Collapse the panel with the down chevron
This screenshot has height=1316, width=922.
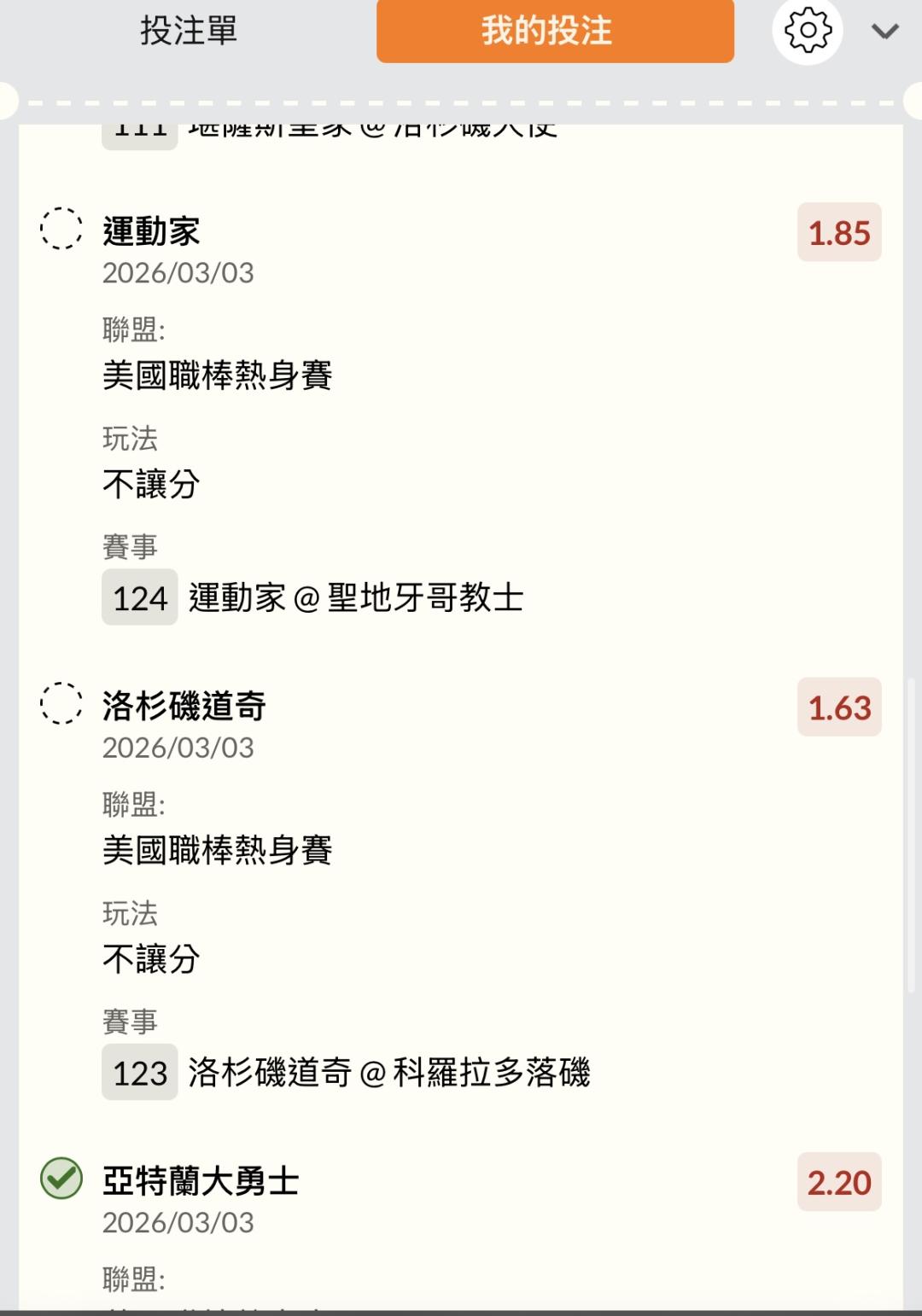point(884,32)
